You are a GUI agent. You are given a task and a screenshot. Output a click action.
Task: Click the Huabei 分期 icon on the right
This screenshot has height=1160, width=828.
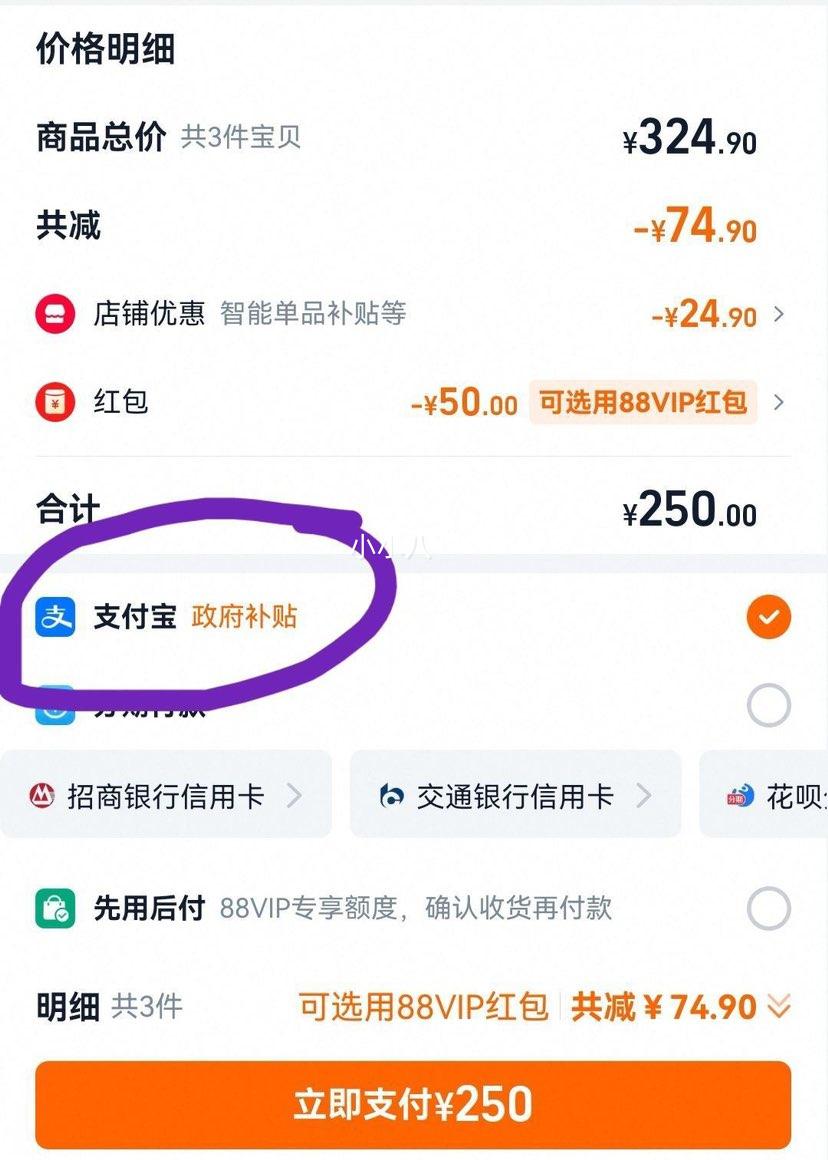740,795
